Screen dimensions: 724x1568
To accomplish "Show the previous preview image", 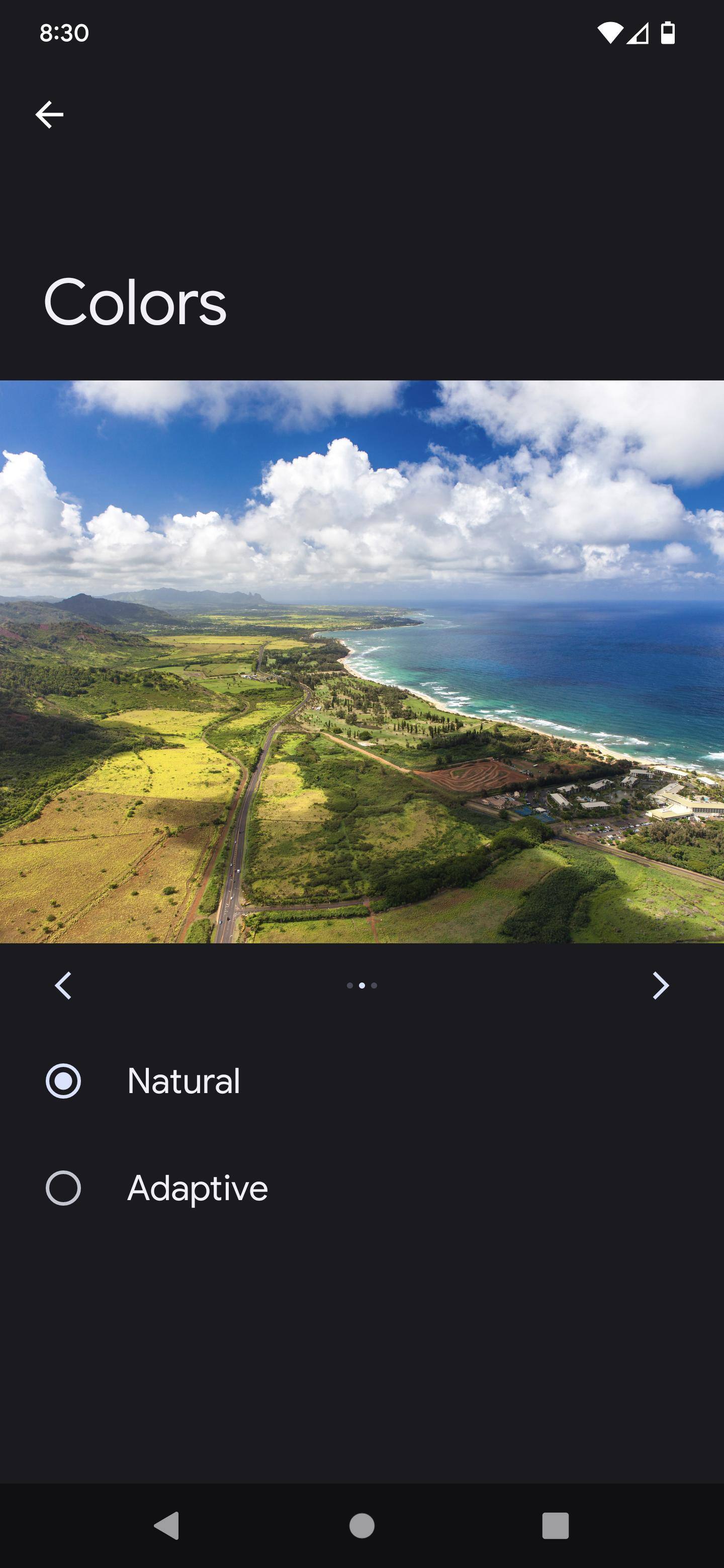I will tap(63, 986).
